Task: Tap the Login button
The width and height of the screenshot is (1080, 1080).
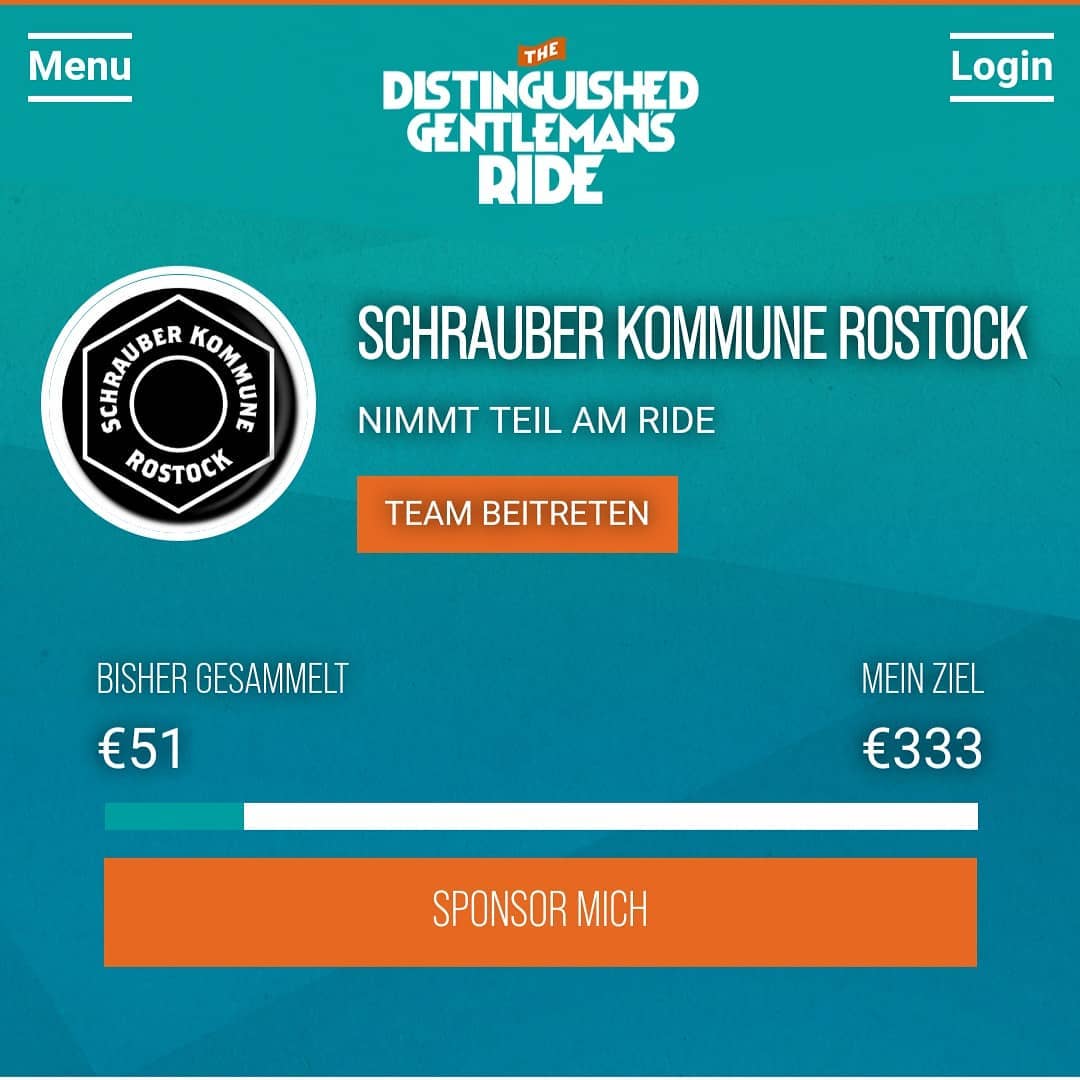Action: [x=1001, y=67]
